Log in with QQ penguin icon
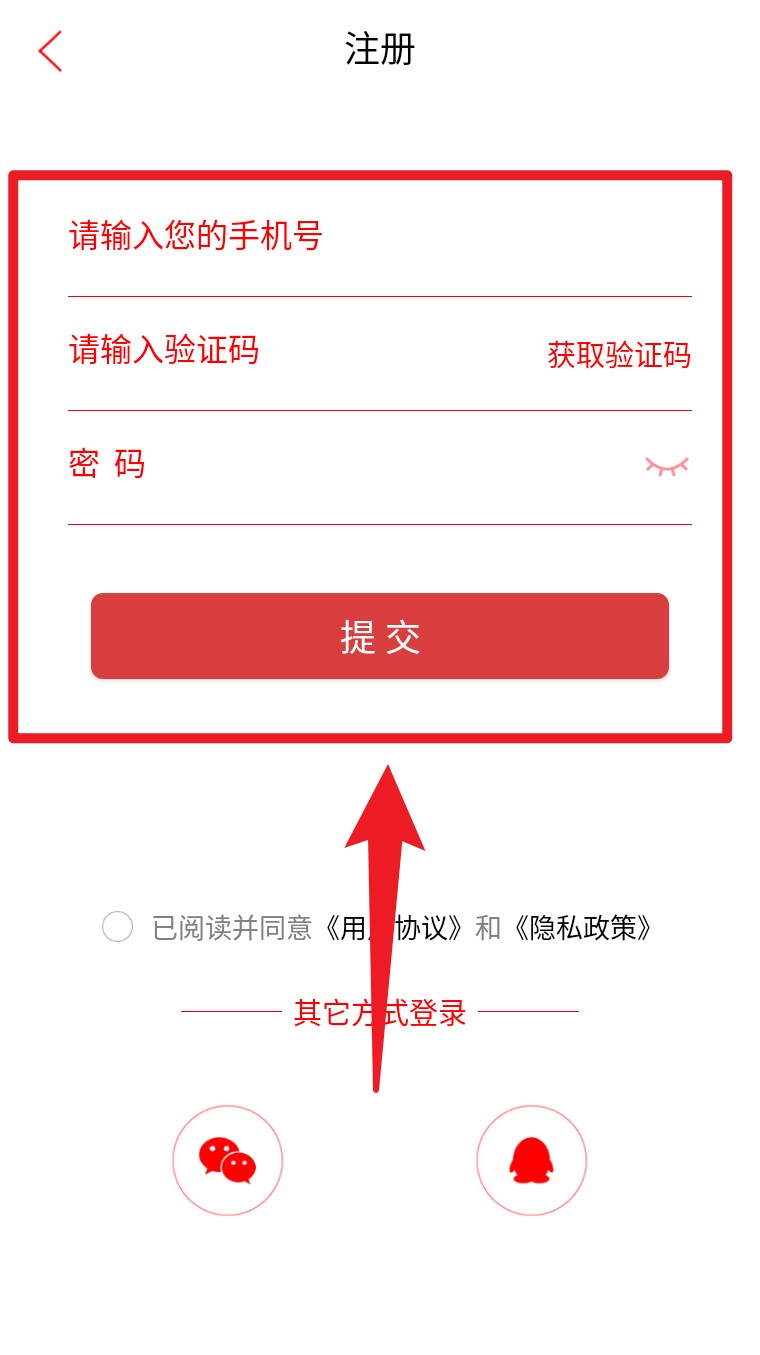 [531, 1160]
